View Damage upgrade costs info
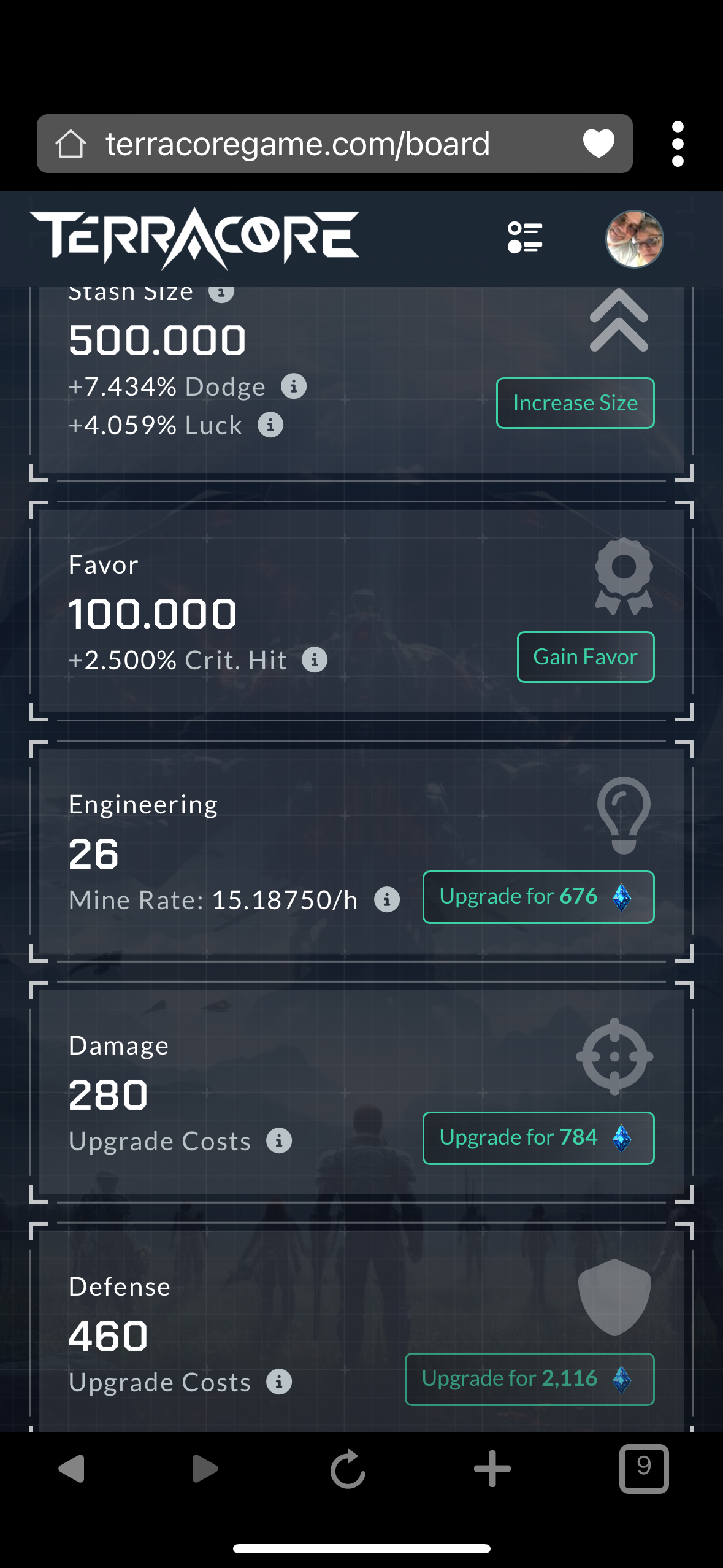Viewport: 723px width, 1568px height. (279, 1141)
